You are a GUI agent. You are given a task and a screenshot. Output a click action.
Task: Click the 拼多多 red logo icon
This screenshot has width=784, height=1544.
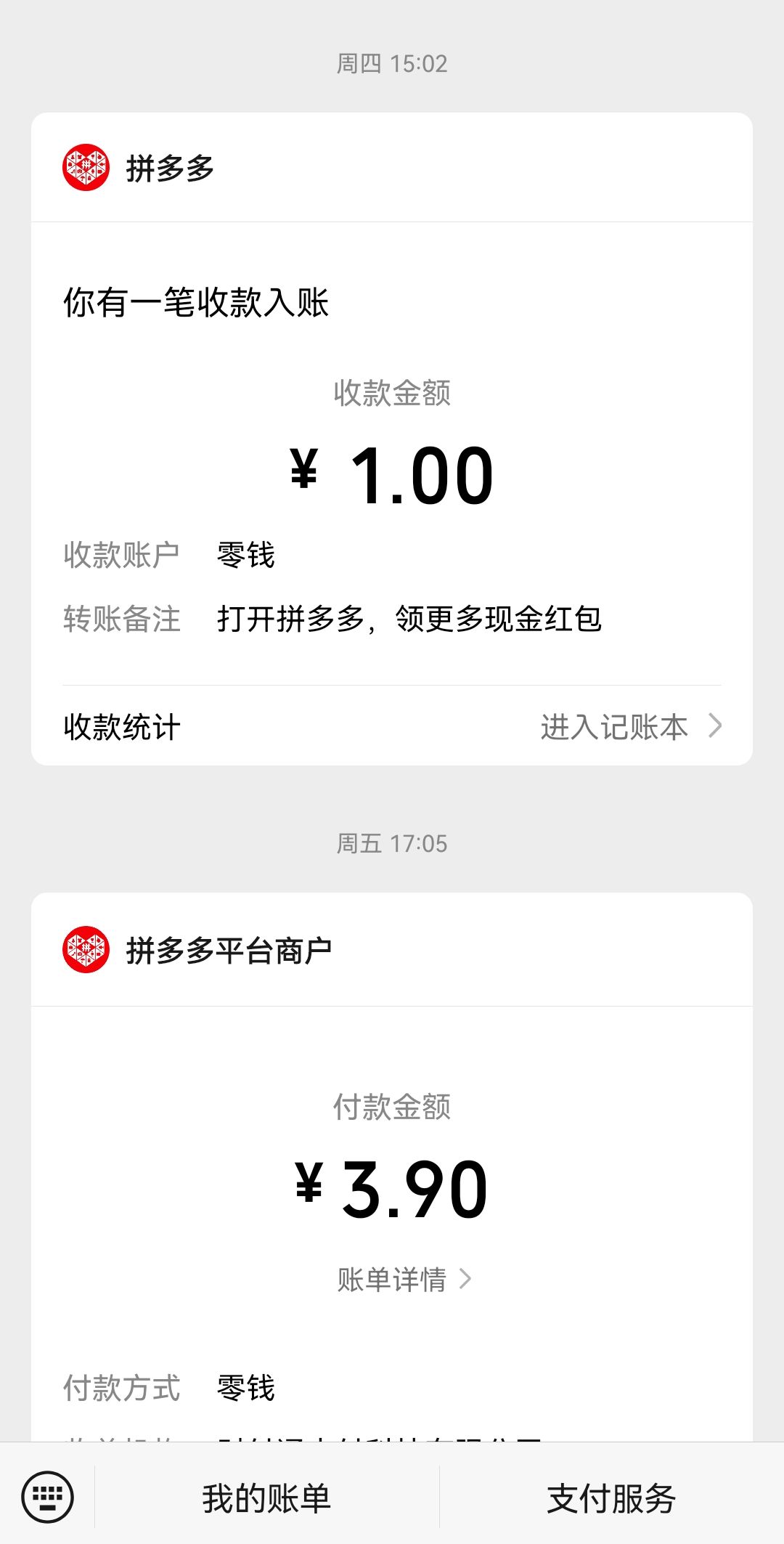click(87, 168)
